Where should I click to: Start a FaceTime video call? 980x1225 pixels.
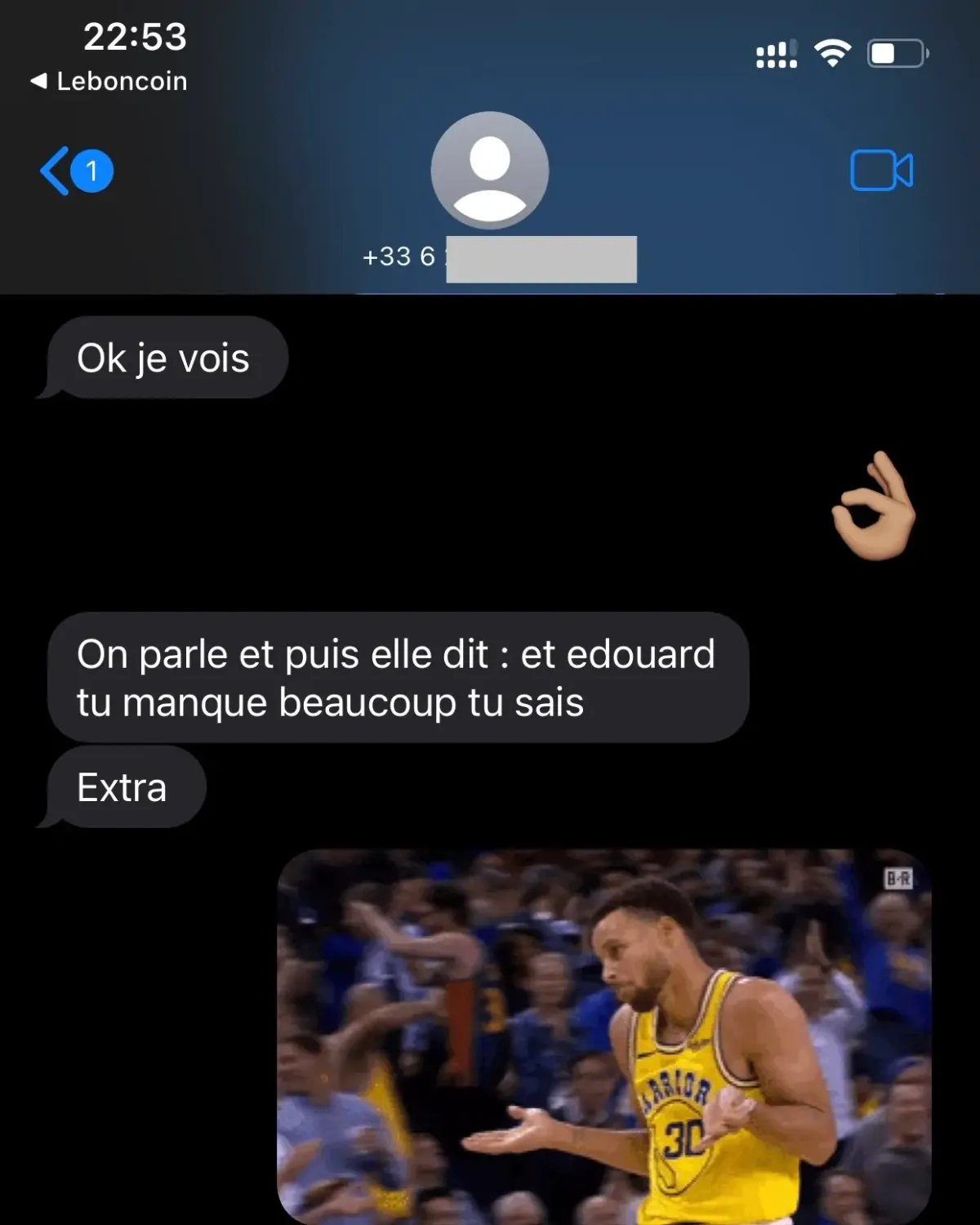click(881, 171)
